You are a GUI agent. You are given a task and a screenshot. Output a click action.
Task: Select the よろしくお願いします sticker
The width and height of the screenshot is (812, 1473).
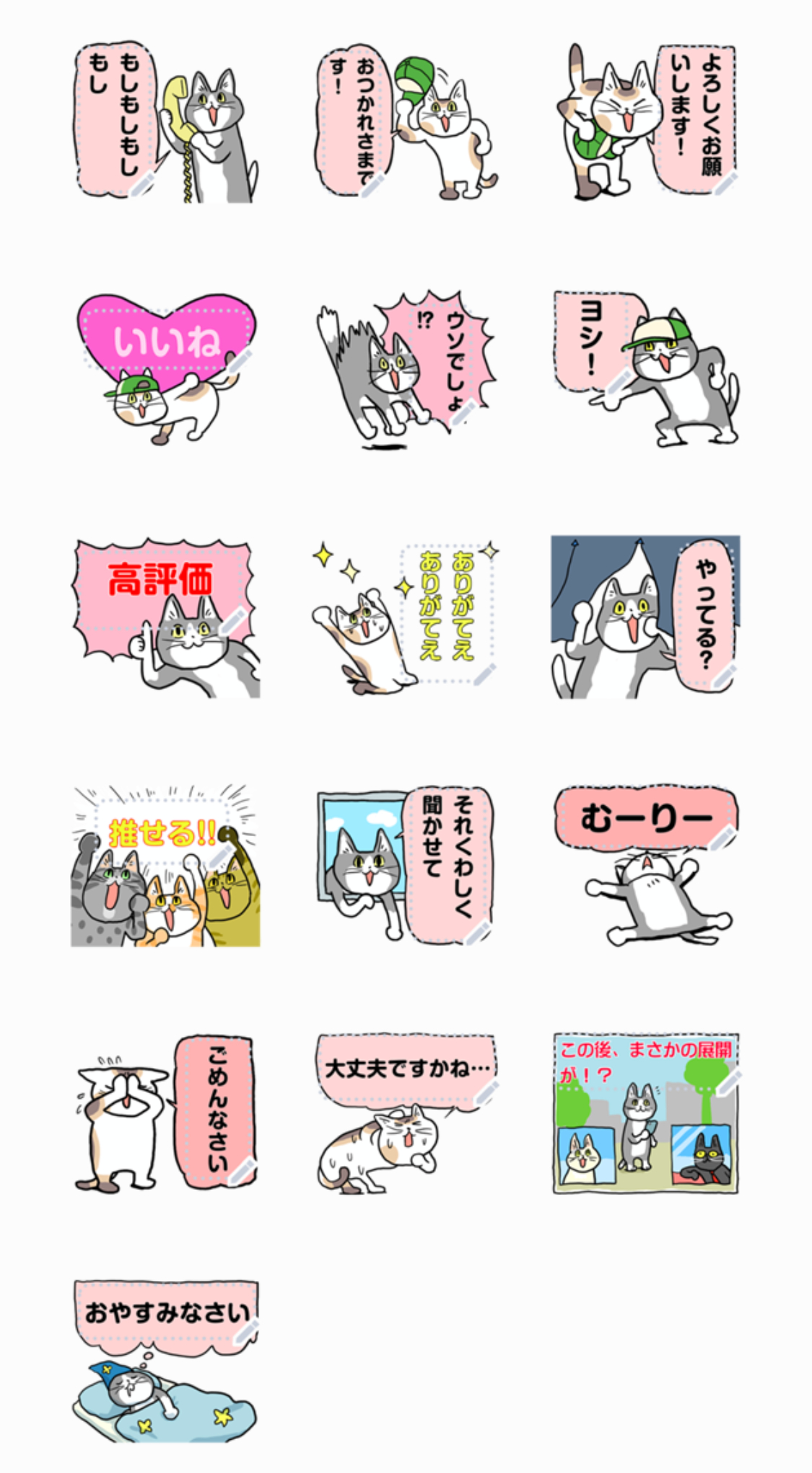(x=646, y=122)
